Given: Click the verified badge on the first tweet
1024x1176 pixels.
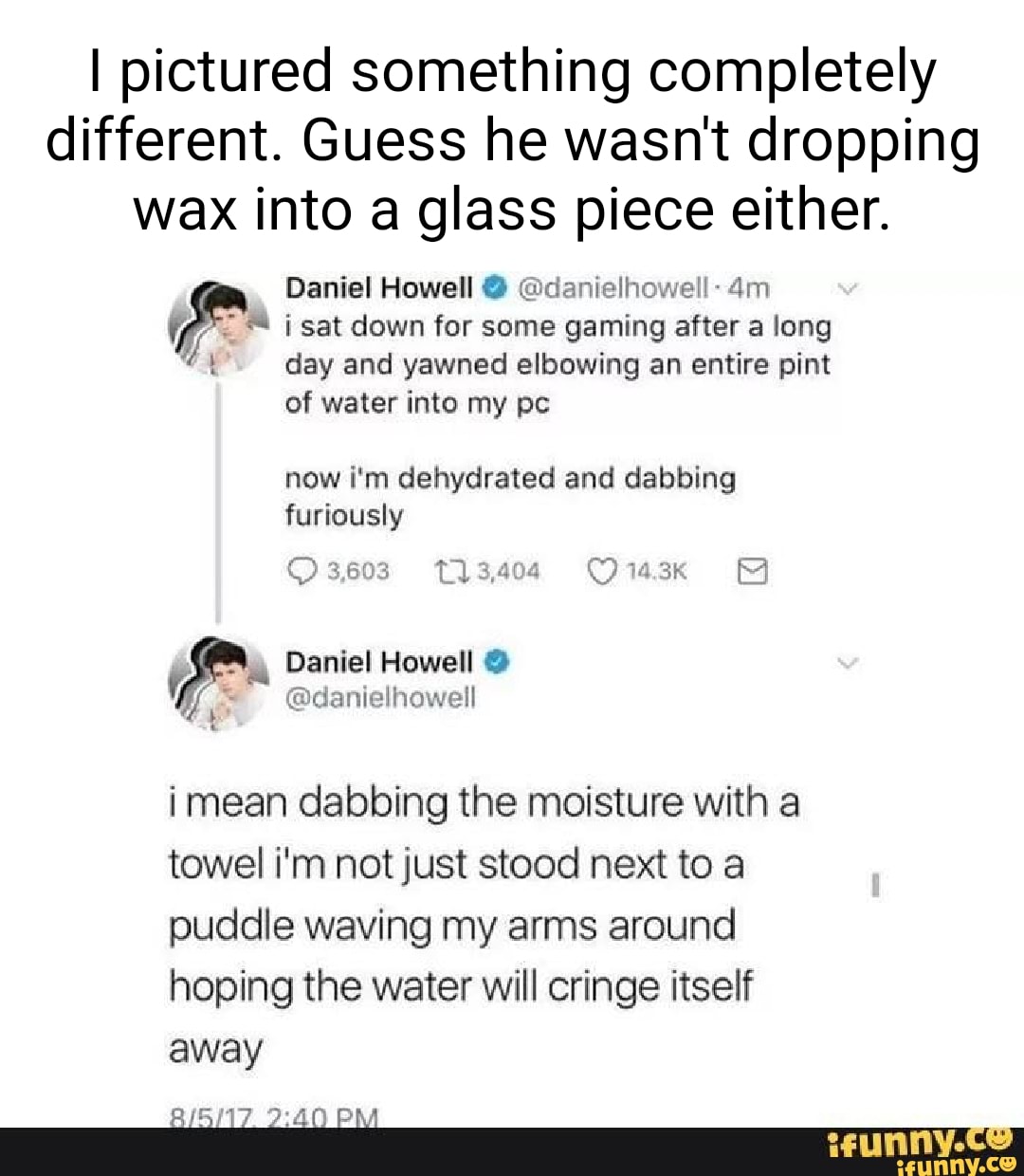Looking at the screenshot, I should (493, 286).
